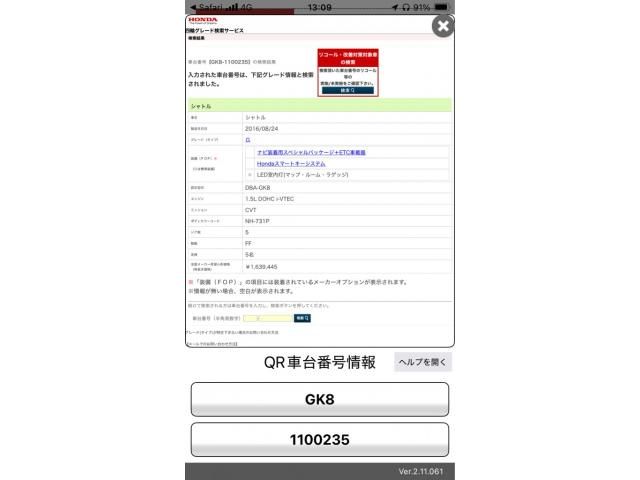This screenshot has height=480, width=640.
Task: Open the Honda smart key system link
Action: coord(291,164)
